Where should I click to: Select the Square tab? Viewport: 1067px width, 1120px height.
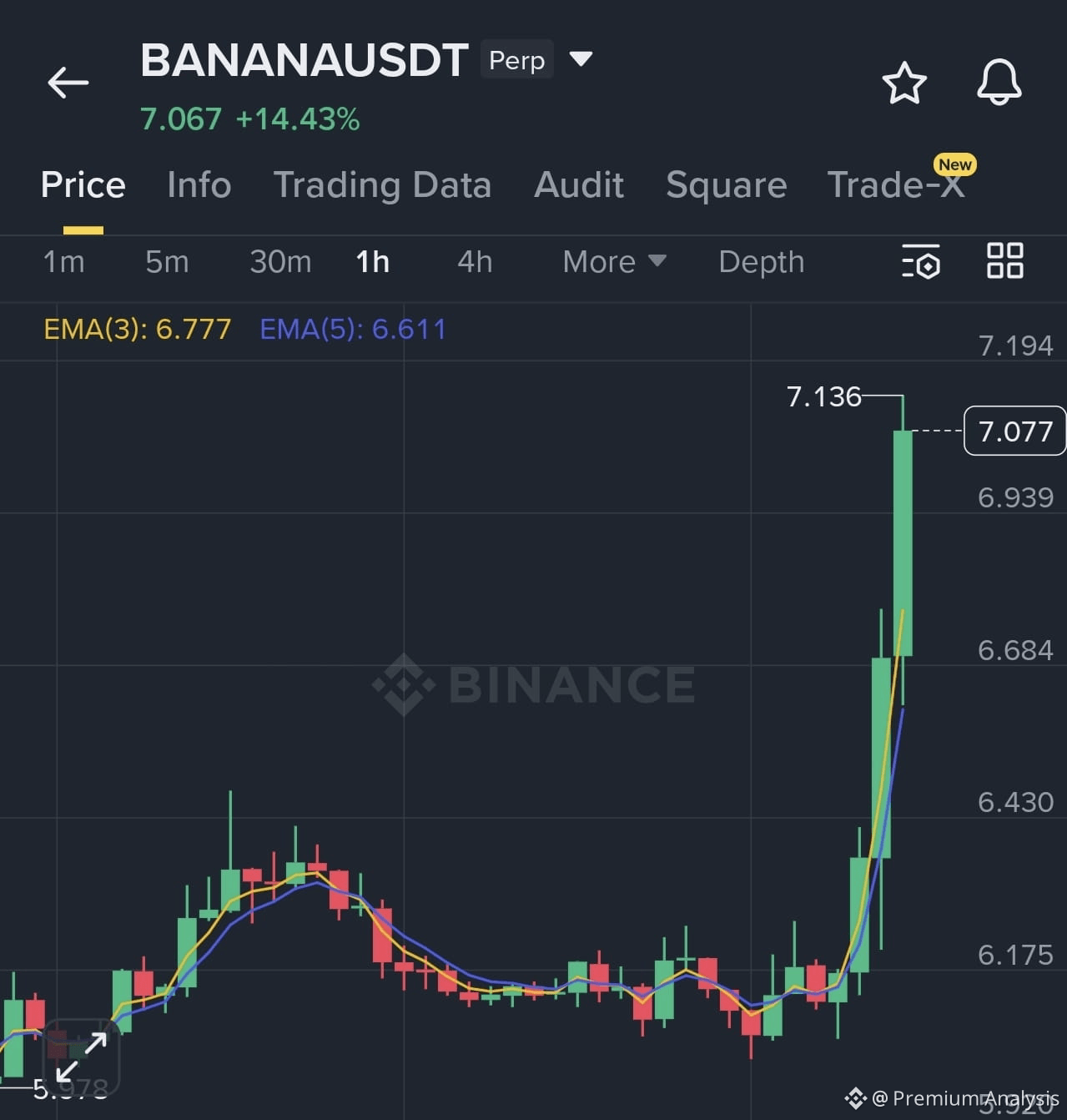pyautogui.click(x=726, y=185)
